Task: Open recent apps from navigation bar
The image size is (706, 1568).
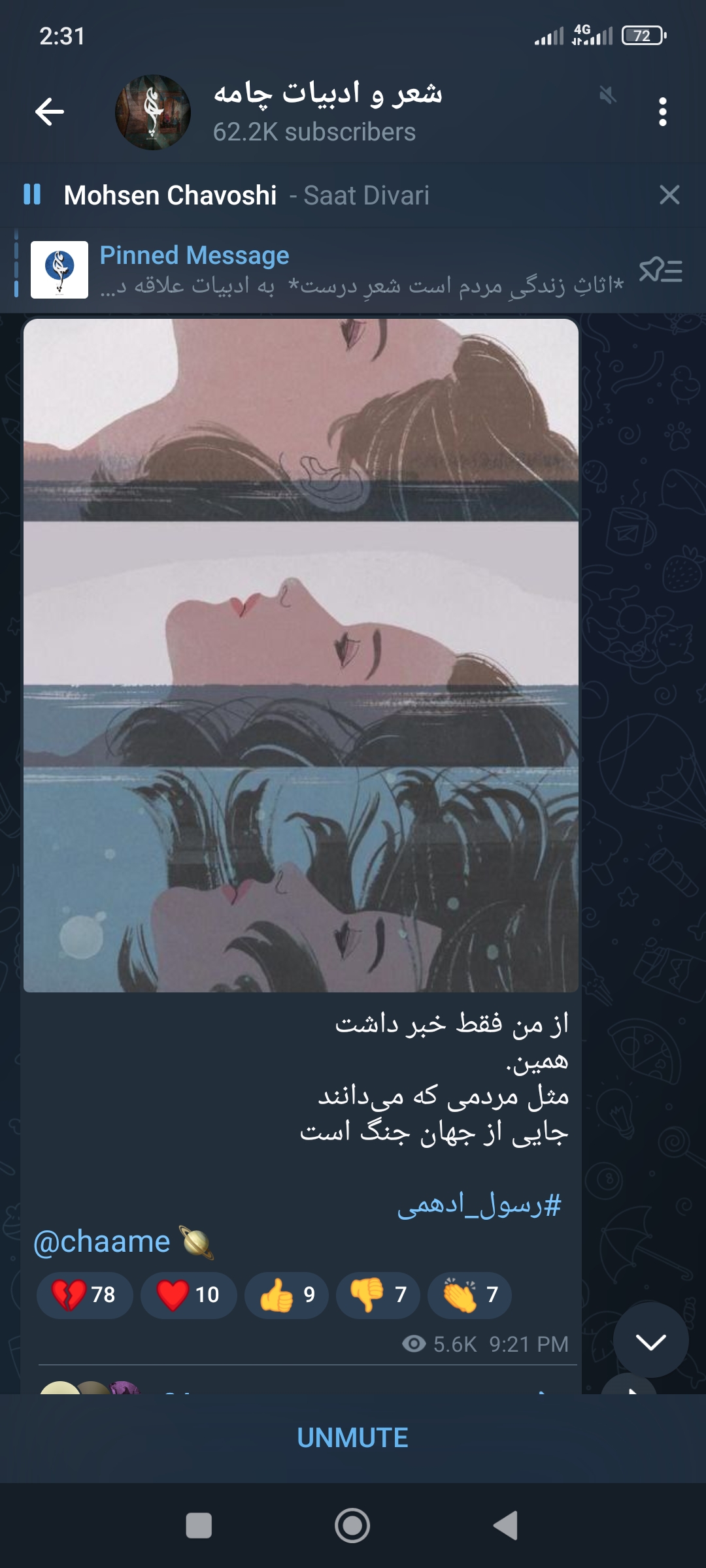Action: (x=199, y=1526)
